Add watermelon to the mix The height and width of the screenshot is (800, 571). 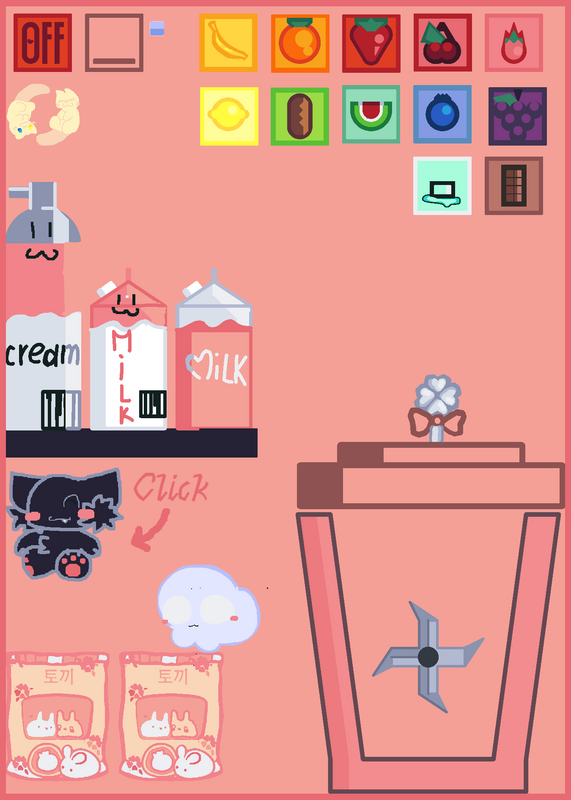[x=371, y=114]
